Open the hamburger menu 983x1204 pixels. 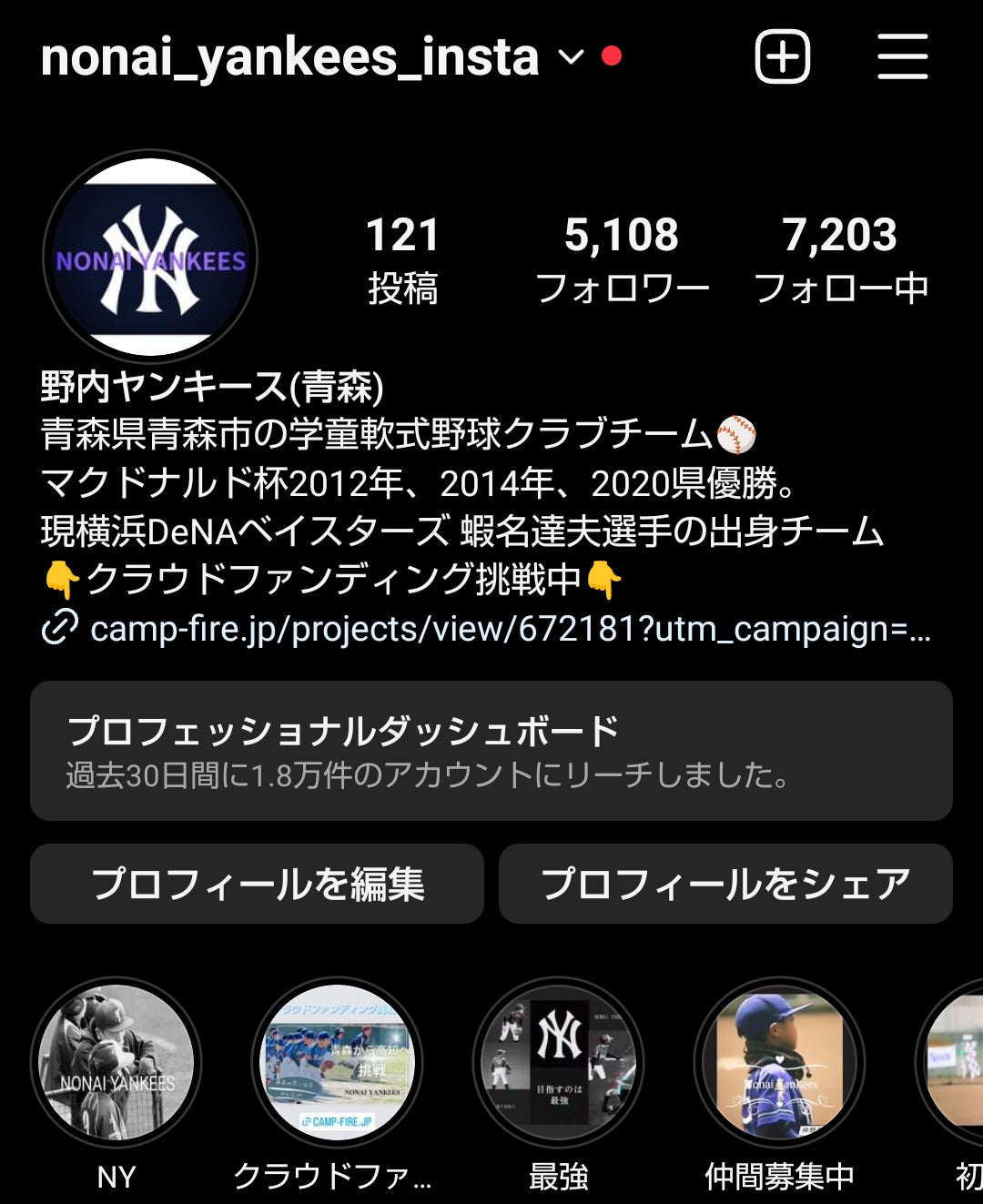(x=902, y=56)
